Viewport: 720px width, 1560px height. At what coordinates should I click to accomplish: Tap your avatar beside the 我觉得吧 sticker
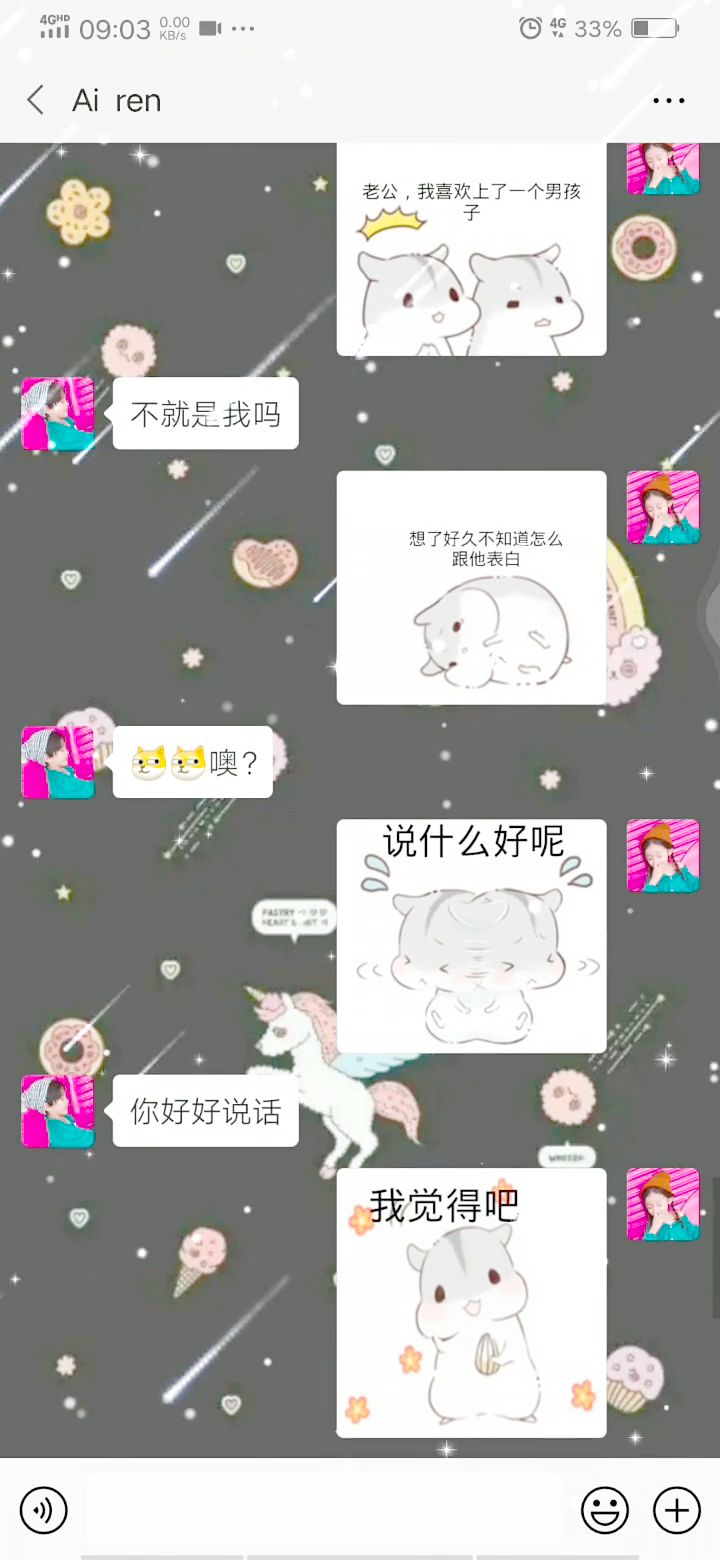[x=662, y=1204]
